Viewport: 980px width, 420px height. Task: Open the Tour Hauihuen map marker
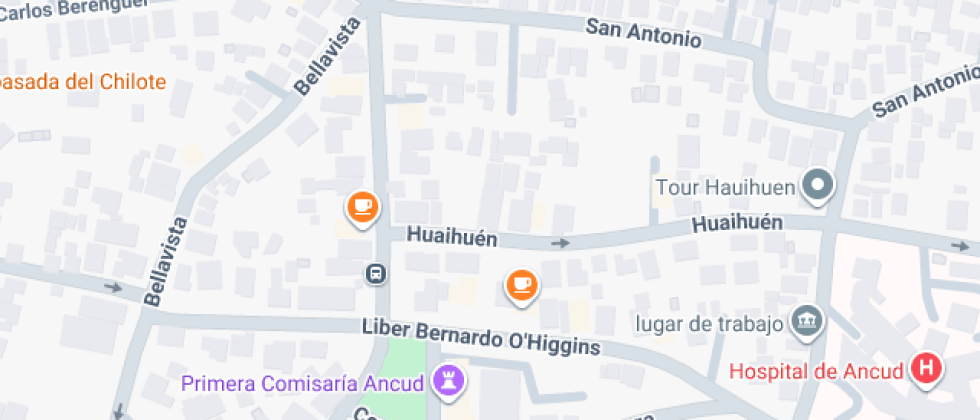(819, 185)
